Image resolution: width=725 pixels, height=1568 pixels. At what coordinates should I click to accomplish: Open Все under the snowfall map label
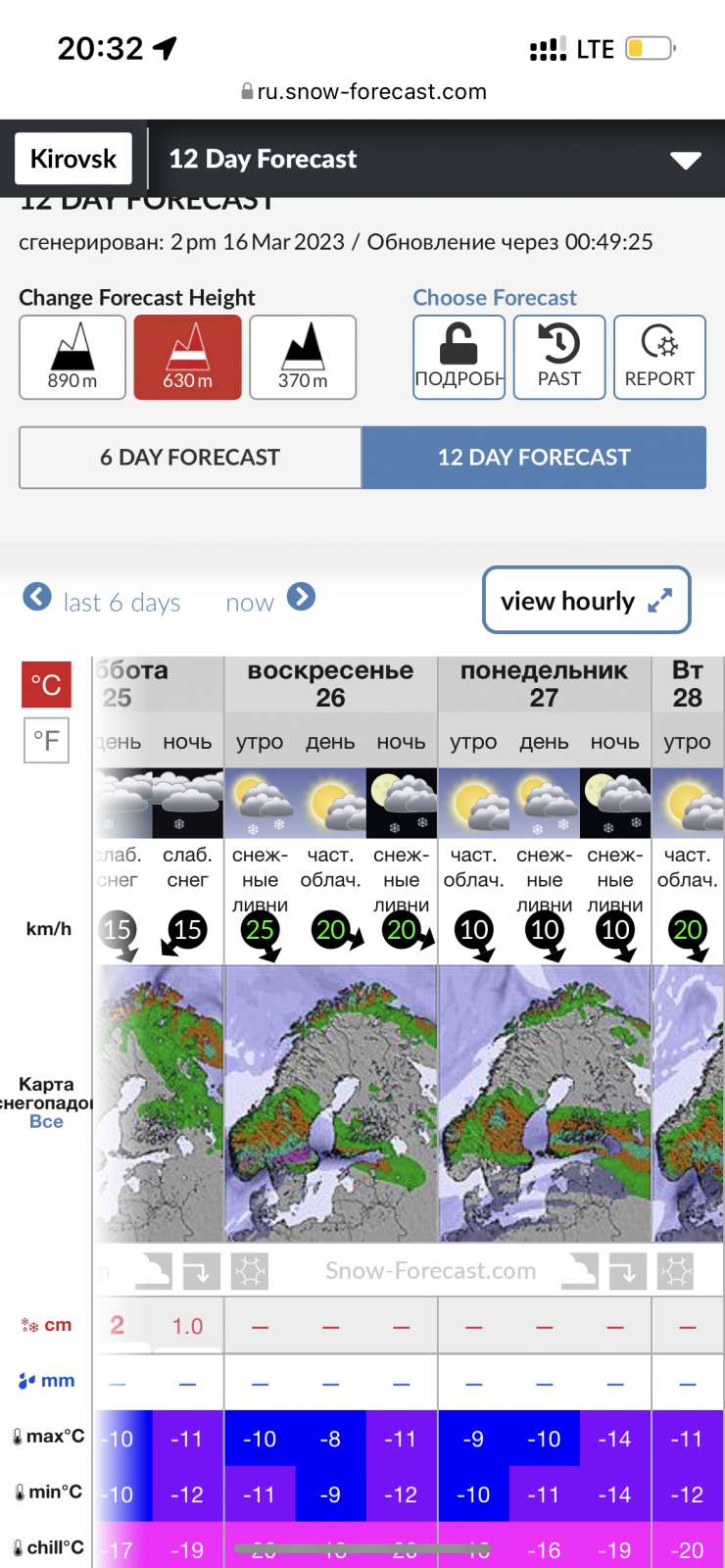[46, 1122]
